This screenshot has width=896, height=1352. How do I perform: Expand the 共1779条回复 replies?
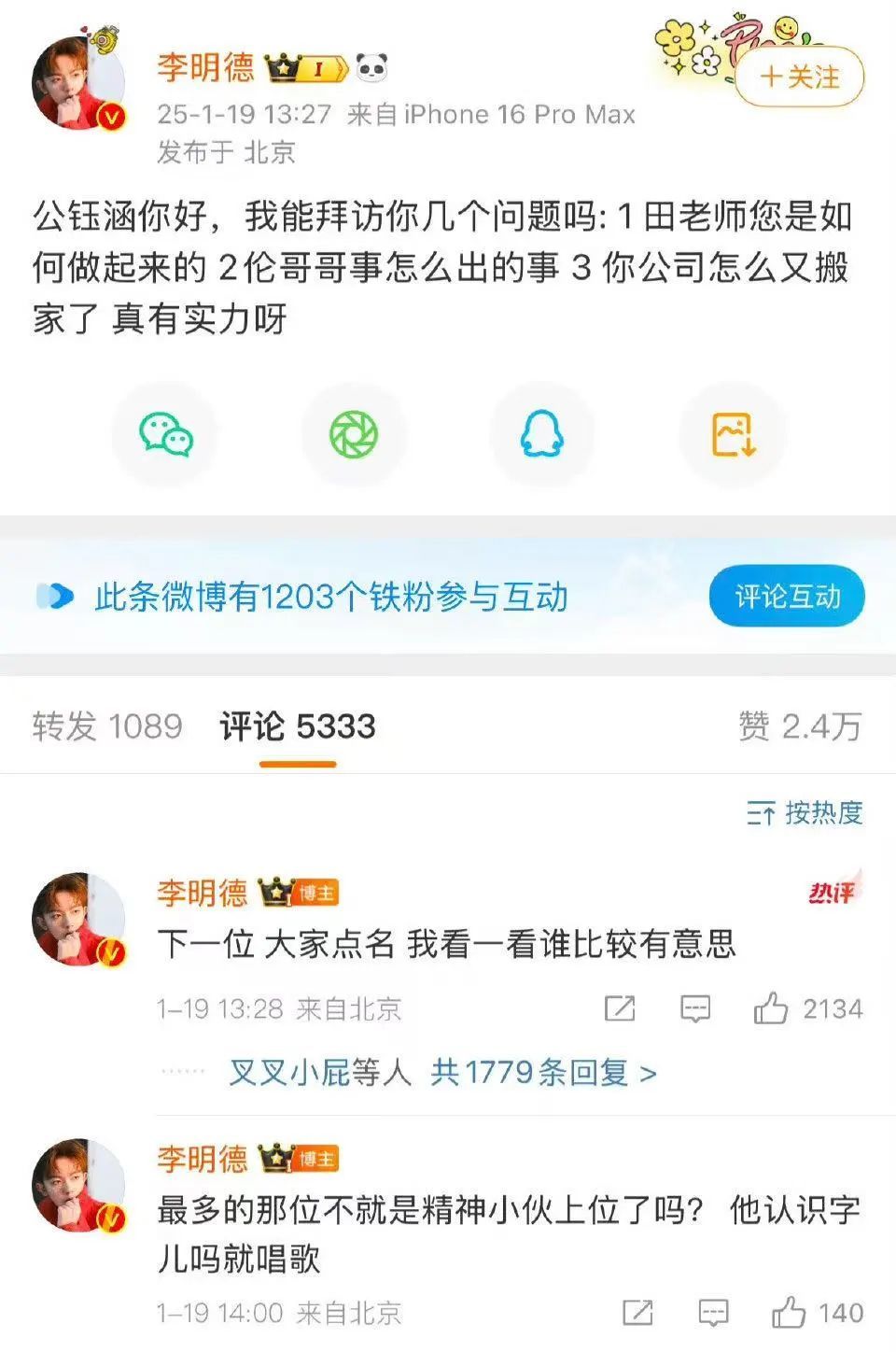click(543, 1072)
